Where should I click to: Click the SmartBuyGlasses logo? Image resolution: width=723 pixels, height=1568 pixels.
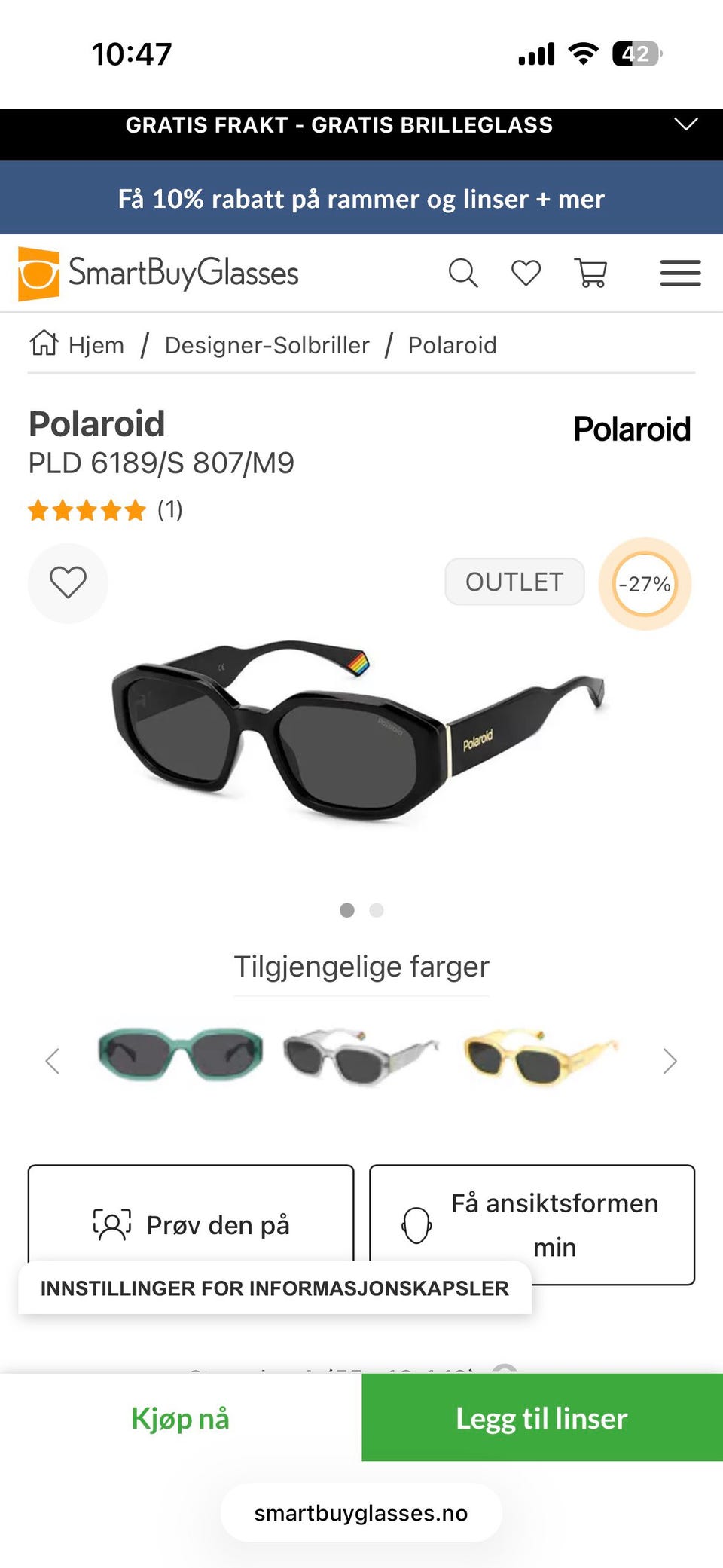coord(158,273)
